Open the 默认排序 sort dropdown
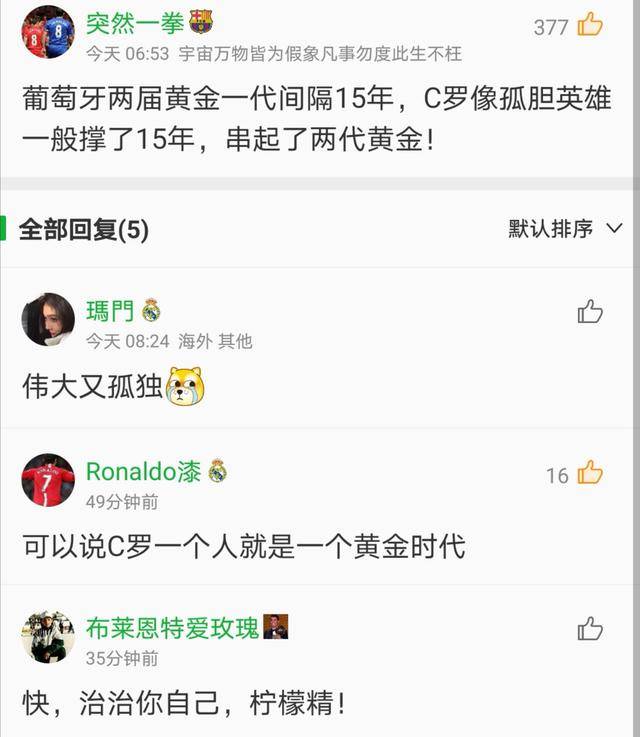Image resolution: width=640 pixels, height=737 pixels. (565, 229)
